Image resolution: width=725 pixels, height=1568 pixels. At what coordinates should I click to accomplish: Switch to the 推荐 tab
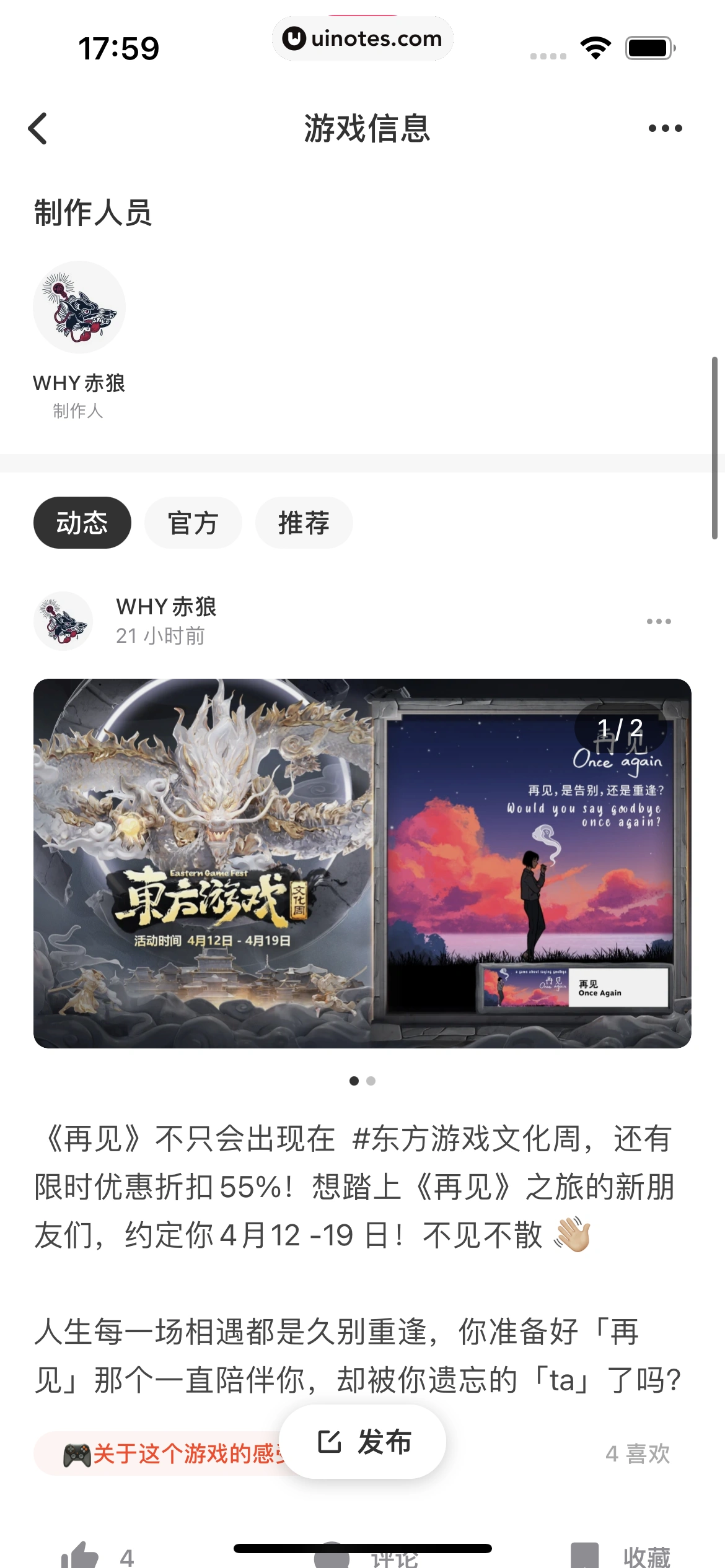[x=304, y=522]
